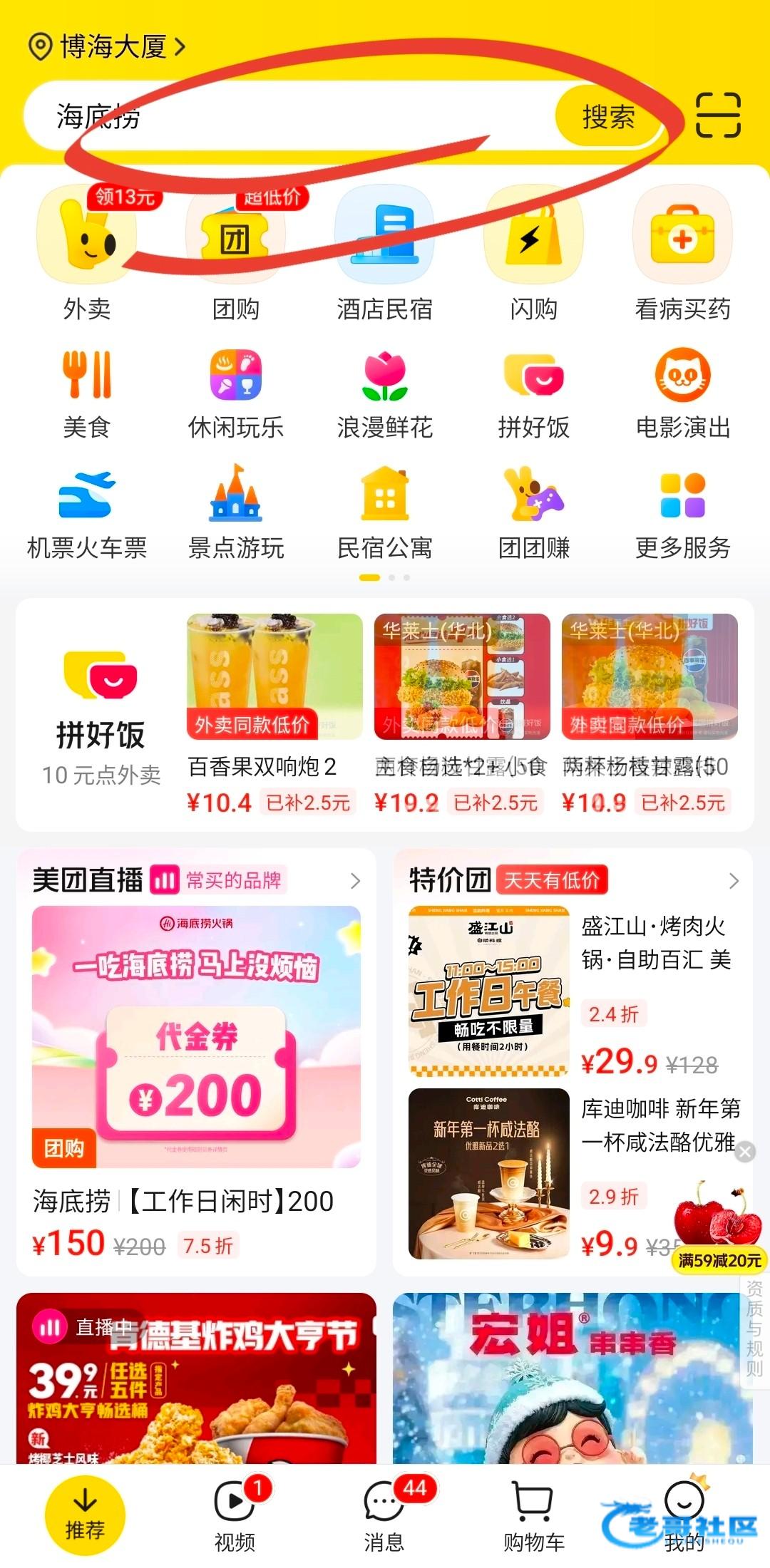Show 更多服务
The height and width of the screenshot is (1568, 770).
tap(682, 513)
